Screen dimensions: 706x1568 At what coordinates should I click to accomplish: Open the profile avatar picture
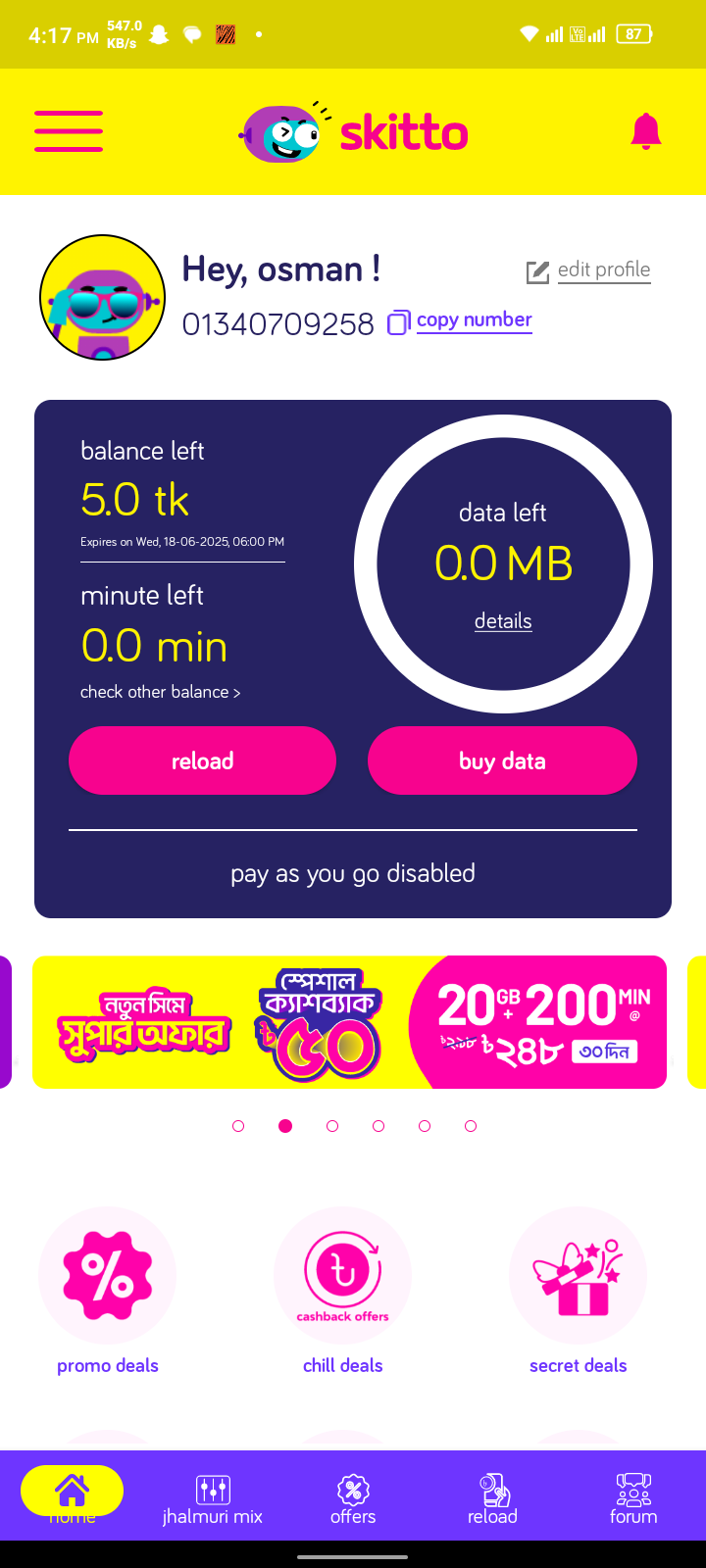coord(102,298)
